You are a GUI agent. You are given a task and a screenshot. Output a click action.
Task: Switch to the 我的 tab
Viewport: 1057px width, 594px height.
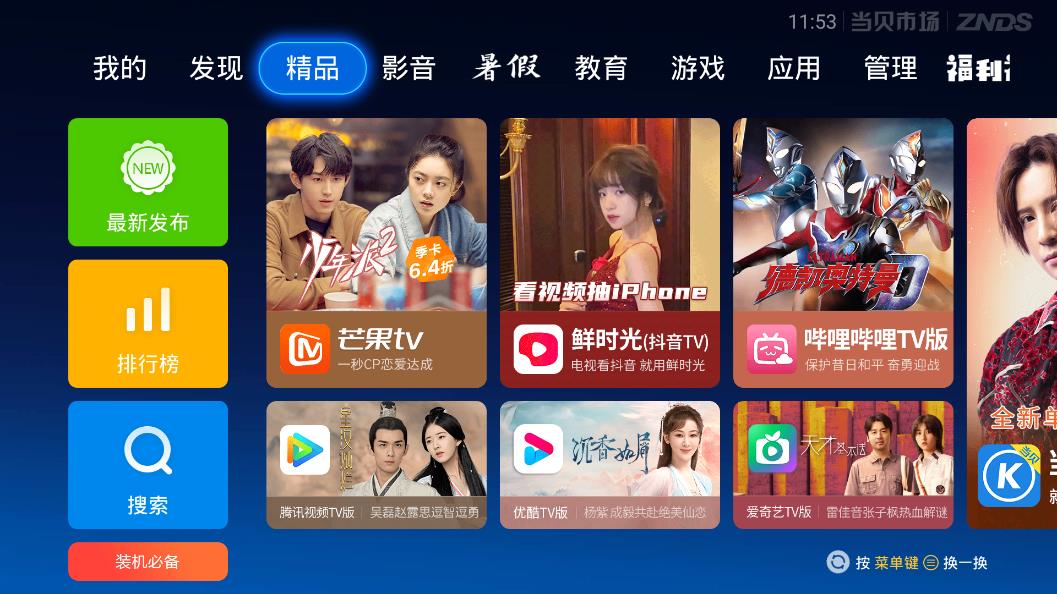pos(120,68)
